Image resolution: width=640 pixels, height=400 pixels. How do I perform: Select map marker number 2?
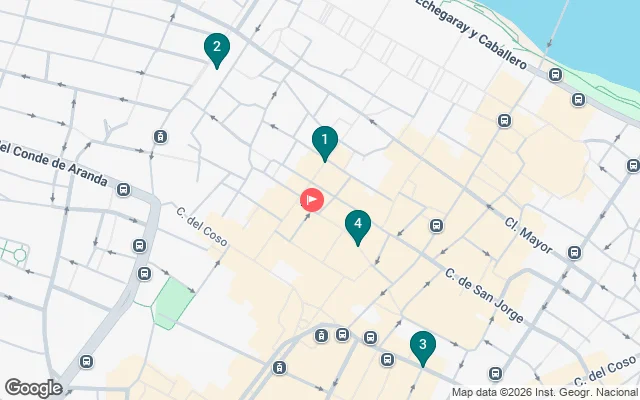[215, 48]
